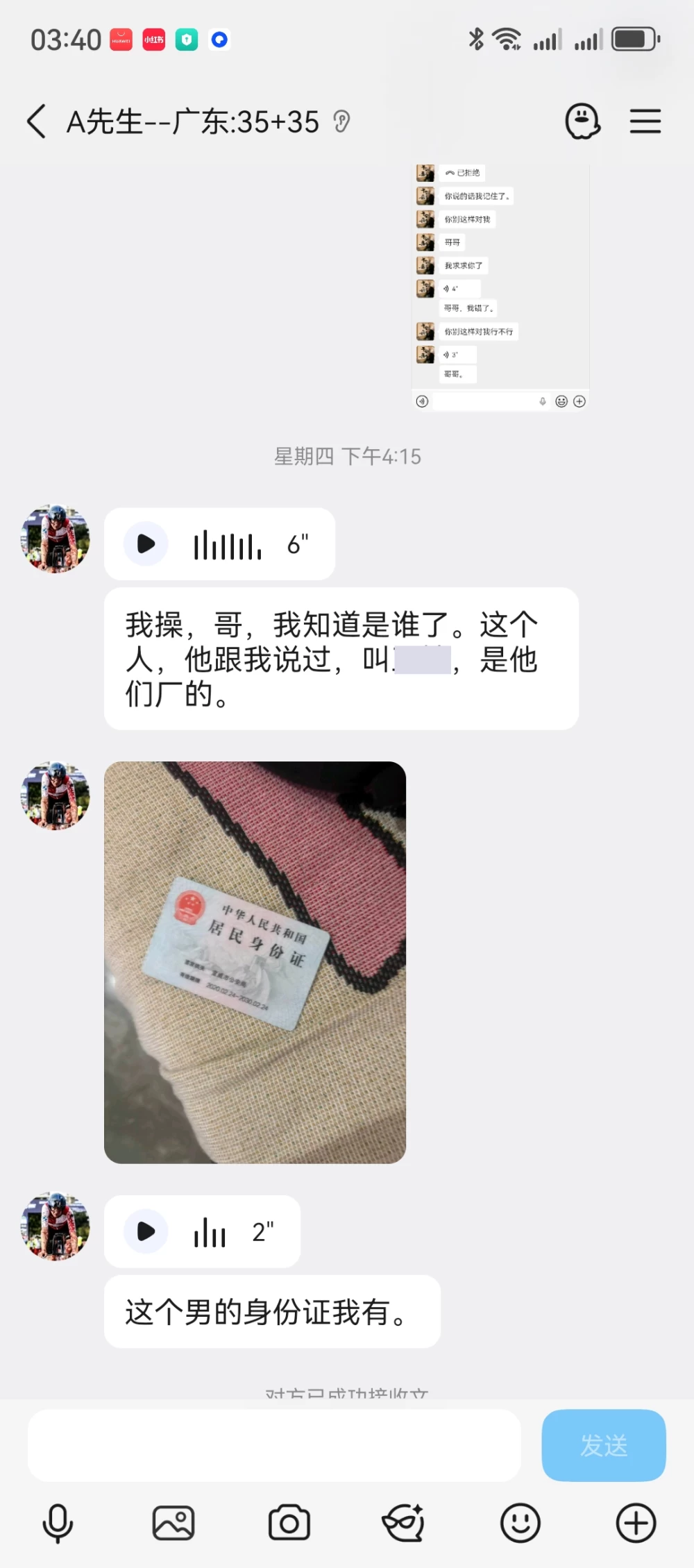This screenshot has width=694, height=1568.
Task: Open the ghost-face icon in the header
Action: pyautogui.click(x=582, y=121)
